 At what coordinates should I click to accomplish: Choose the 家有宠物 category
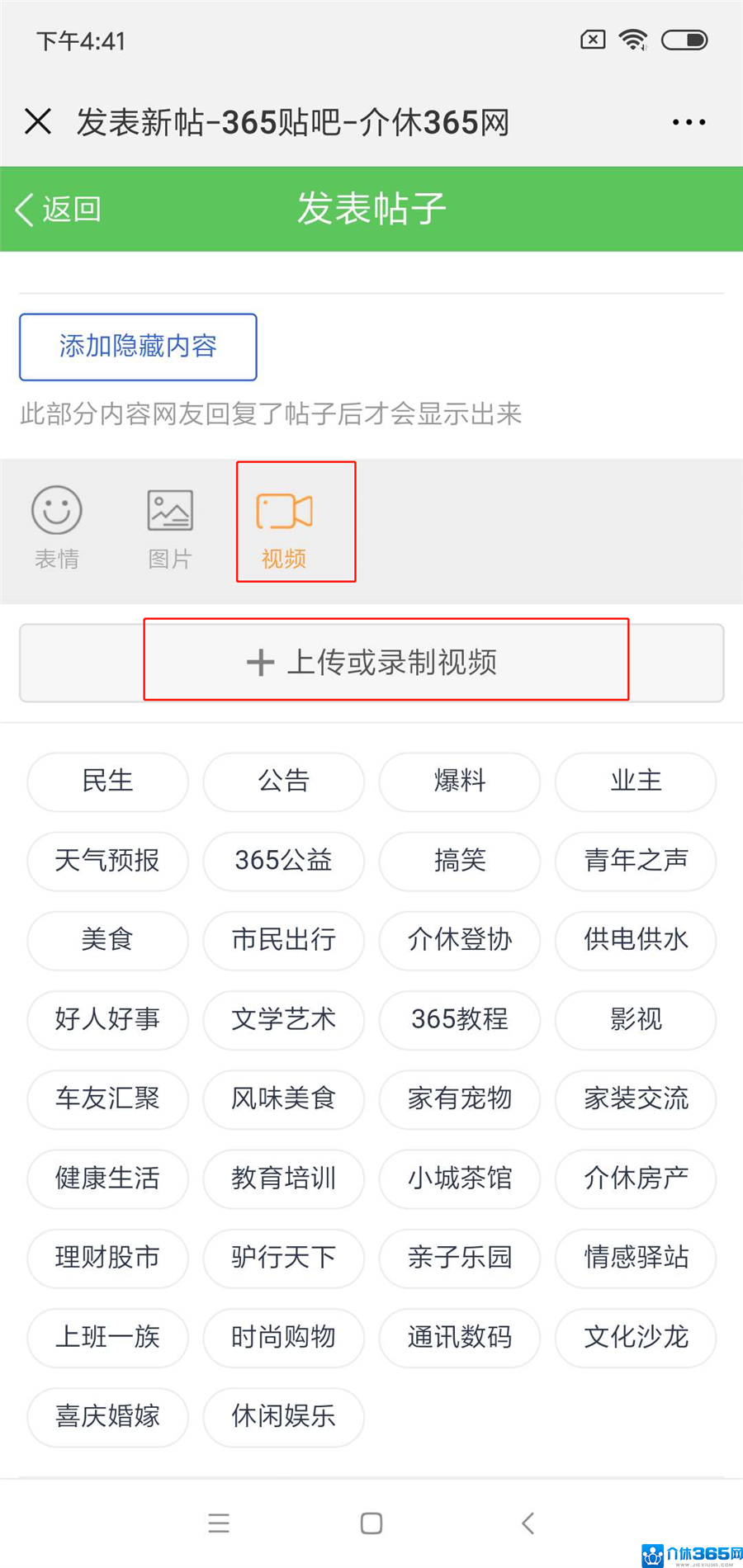coord(460,1098)
